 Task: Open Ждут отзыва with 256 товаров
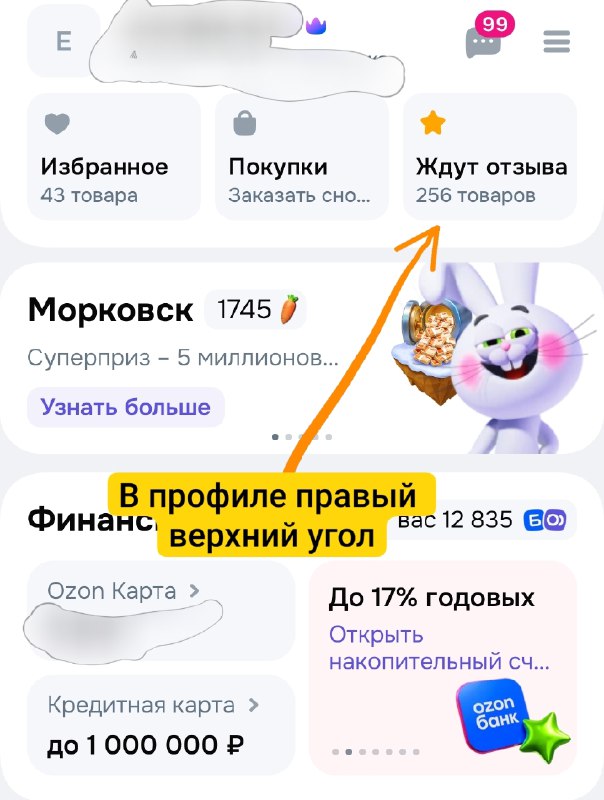point(490,156)
